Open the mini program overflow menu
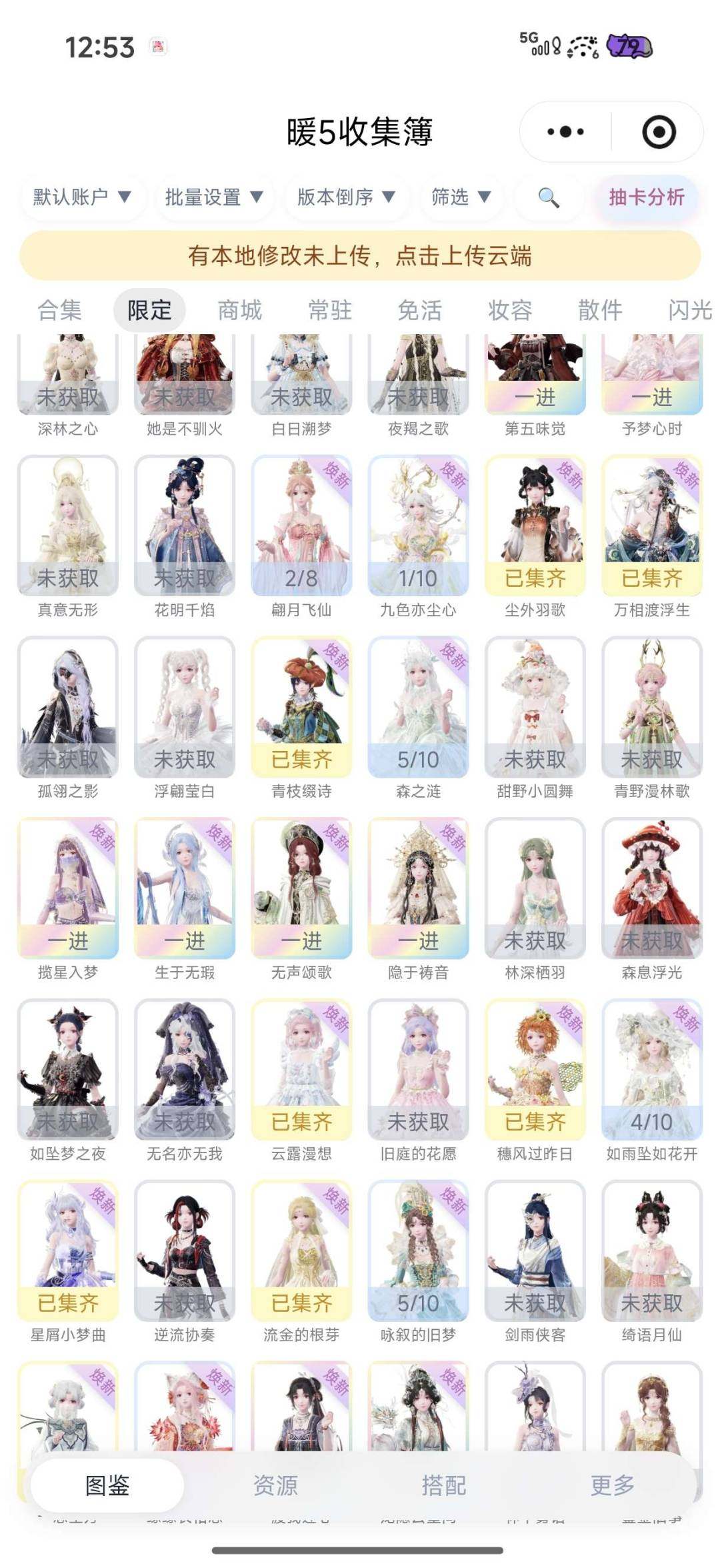This screenshot has height=1568, width=720. (x=565, y=132)
